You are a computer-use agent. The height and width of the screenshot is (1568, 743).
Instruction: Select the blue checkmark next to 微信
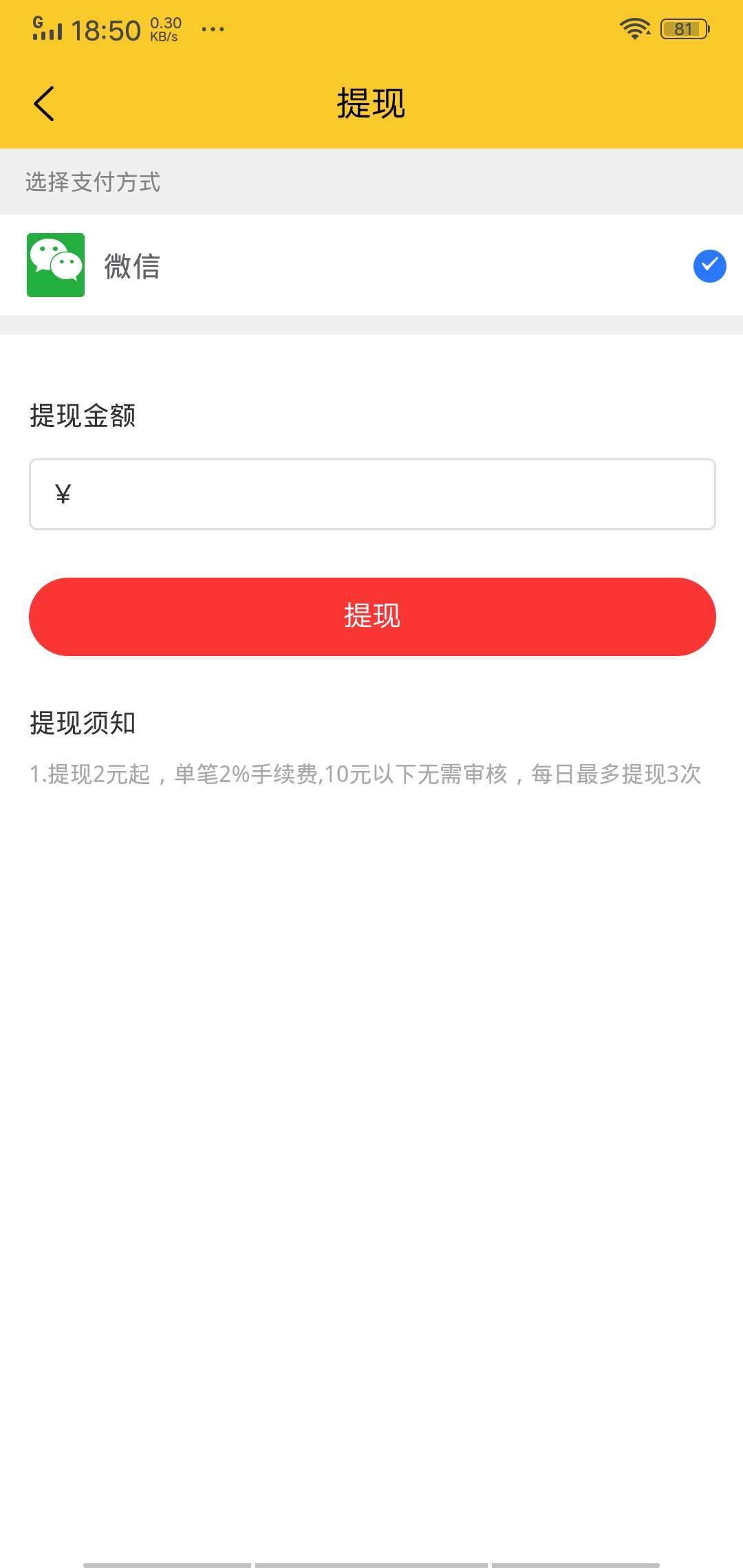[709, 266]
